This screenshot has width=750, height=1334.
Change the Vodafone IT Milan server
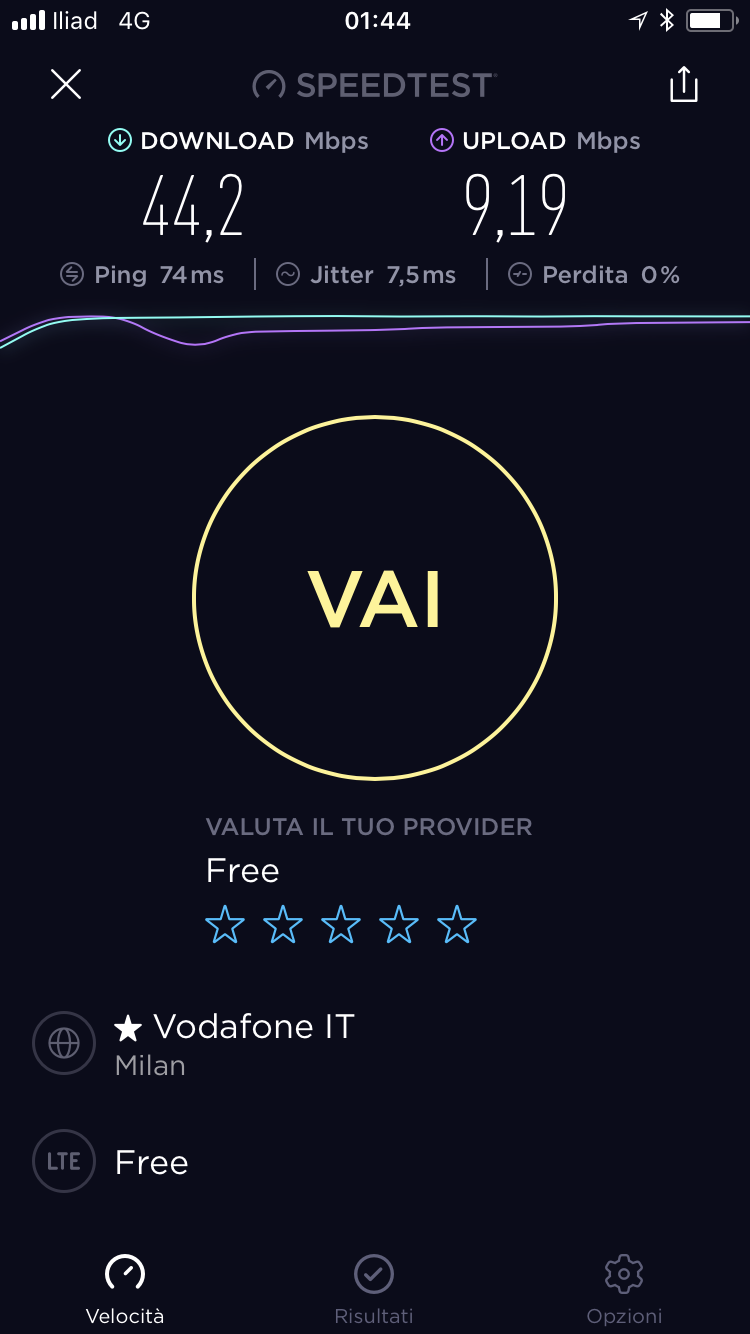(233, 1043)
